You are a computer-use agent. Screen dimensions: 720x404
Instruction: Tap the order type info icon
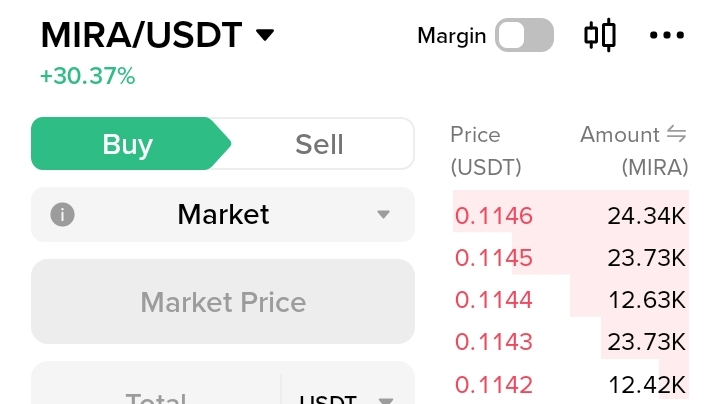tap(62, 214)
